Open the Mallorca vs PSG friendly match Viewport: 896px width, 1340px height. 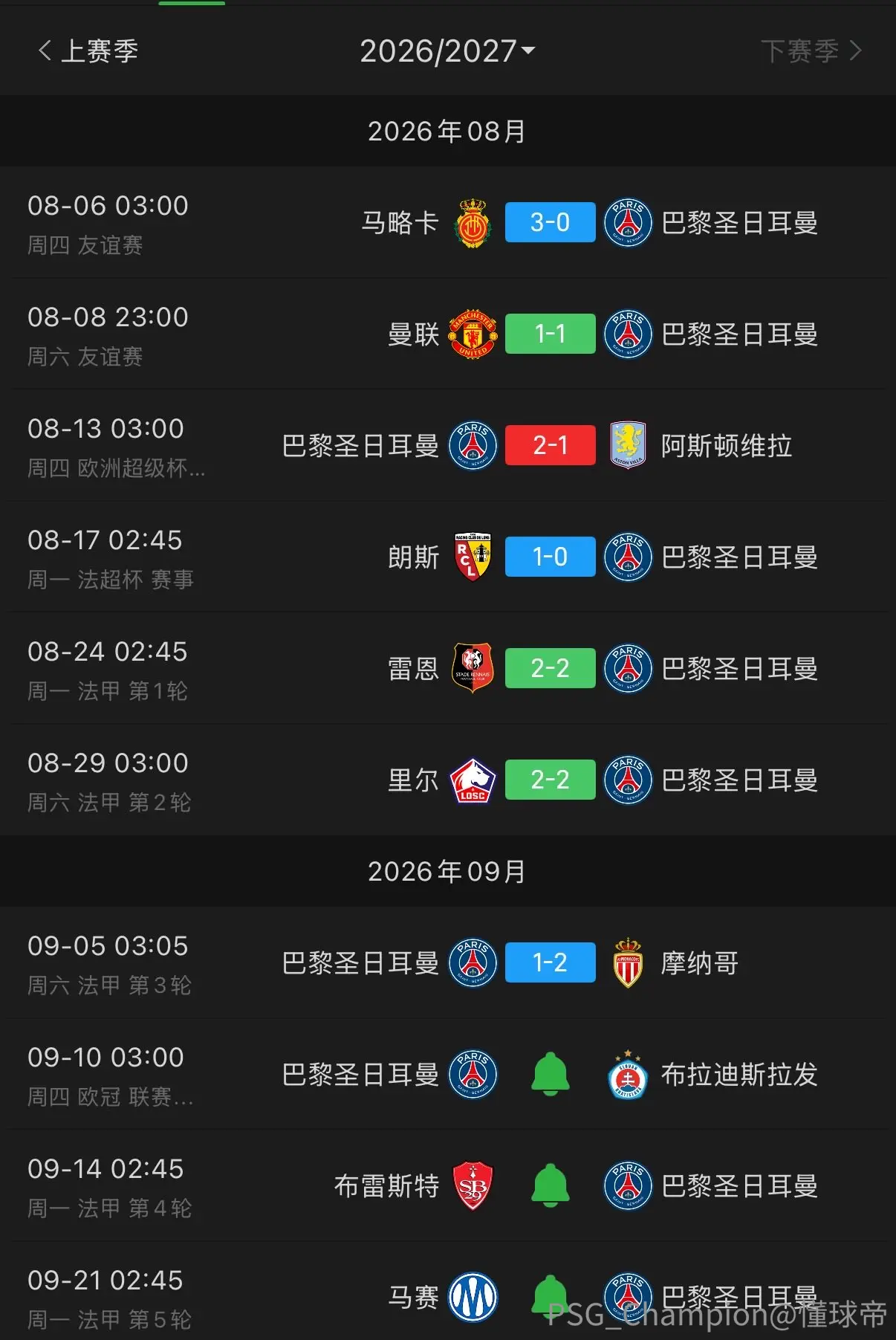pyautogui.click(x=448, y=222)
